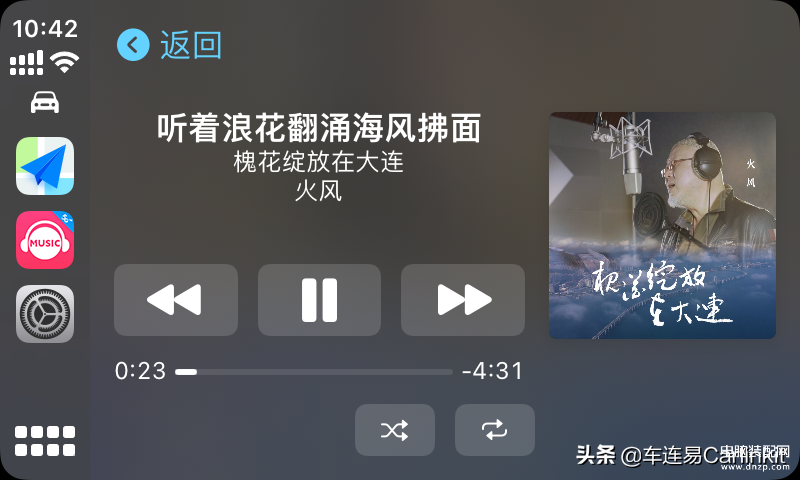Skip to the previous track
This screenshot has height=480, width=800.
[x=176, y=300]
